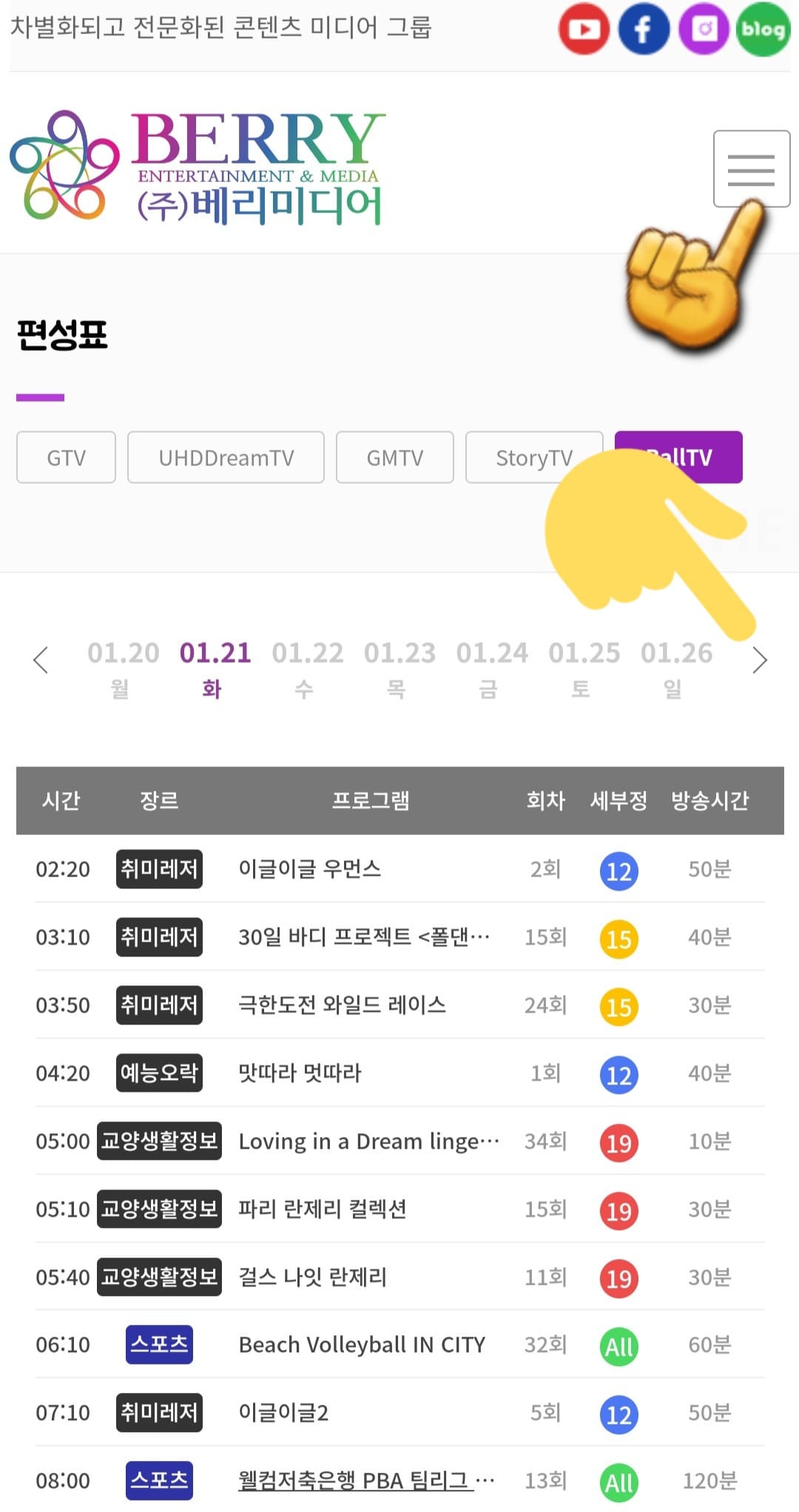Click the age rating 19 icon for 파리 란제리 컬렉션

(618, 1210)
